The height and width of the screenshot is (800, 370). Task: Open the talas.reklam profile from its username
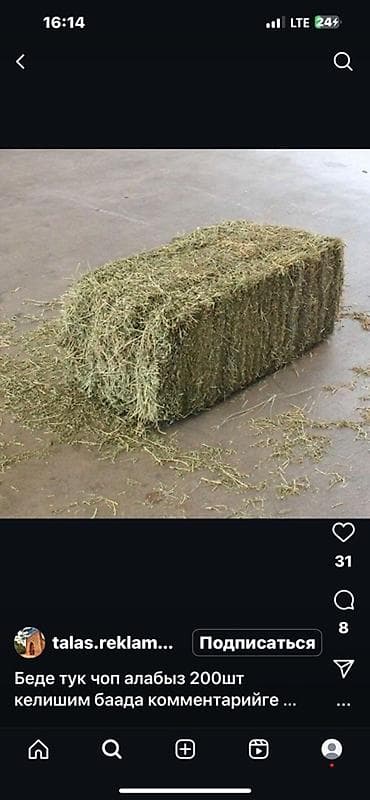(112, 643)
